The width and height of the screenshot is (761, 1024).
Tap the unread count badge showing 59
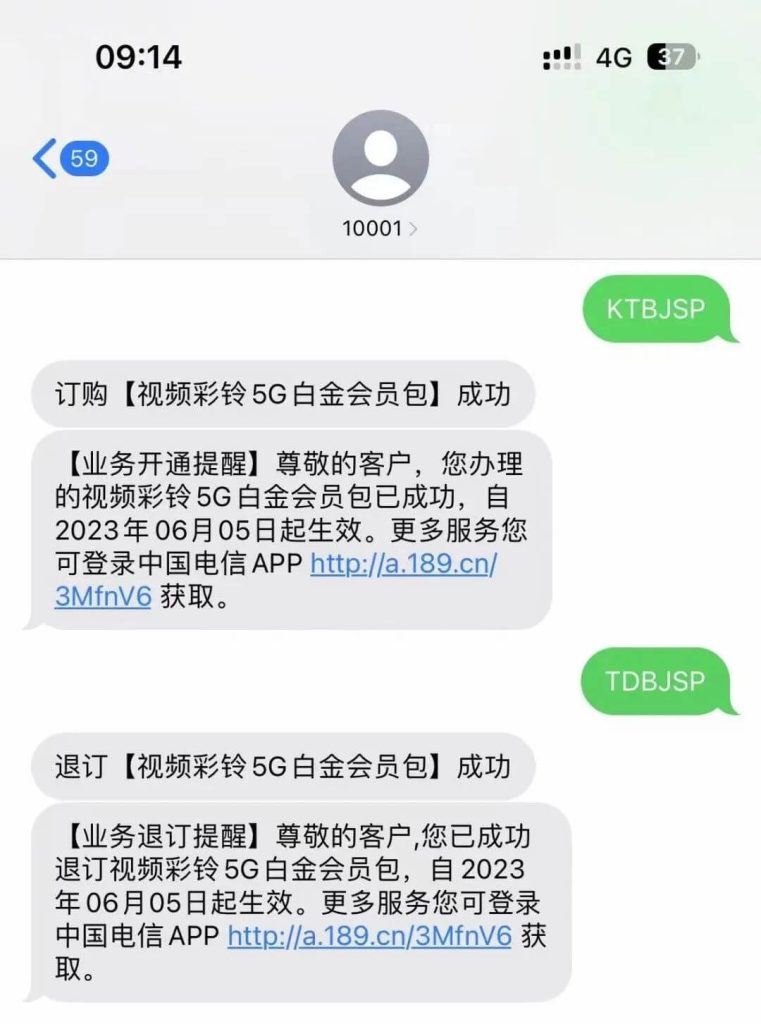[x=85, y=157]
